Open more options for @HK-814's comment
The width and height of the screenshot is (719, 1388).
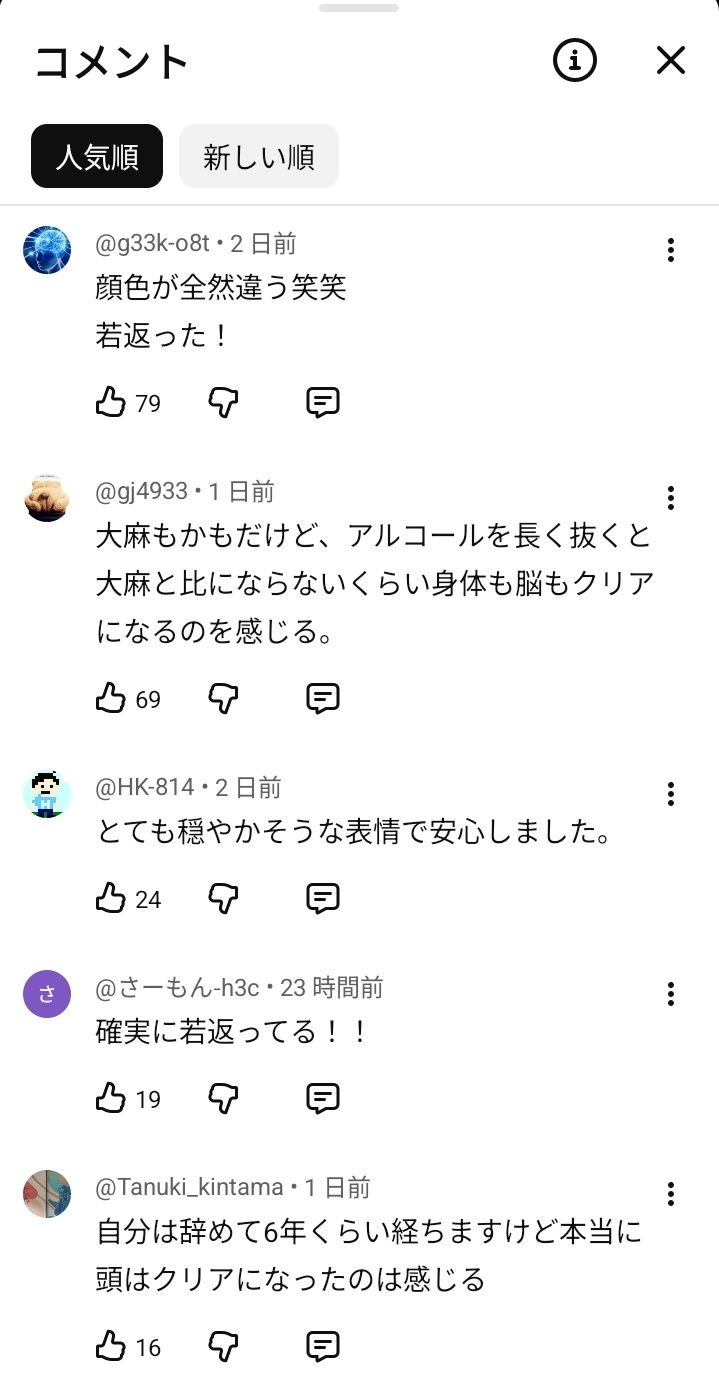pos(670,794)
